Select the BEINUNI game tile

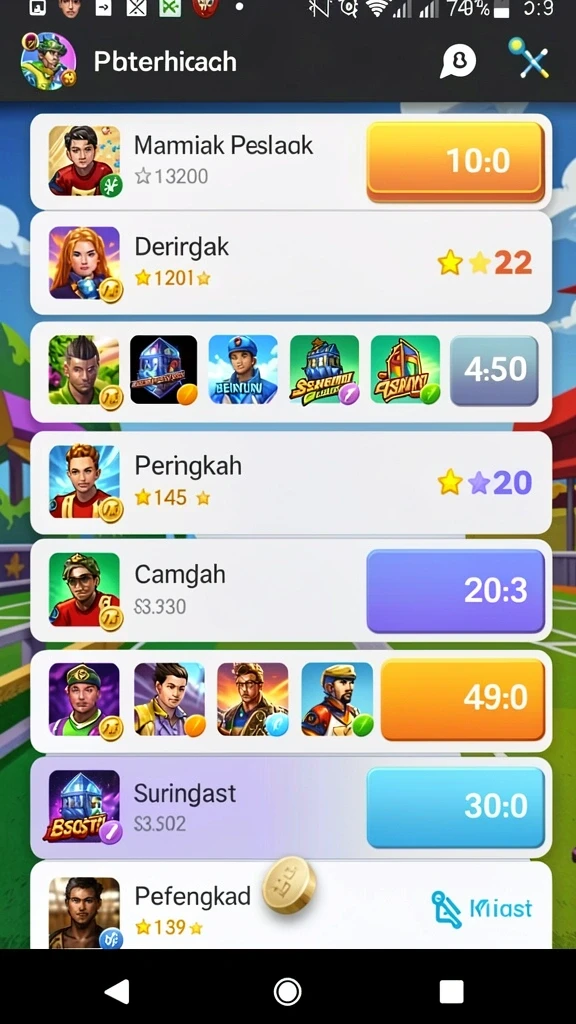click(243, 370)
